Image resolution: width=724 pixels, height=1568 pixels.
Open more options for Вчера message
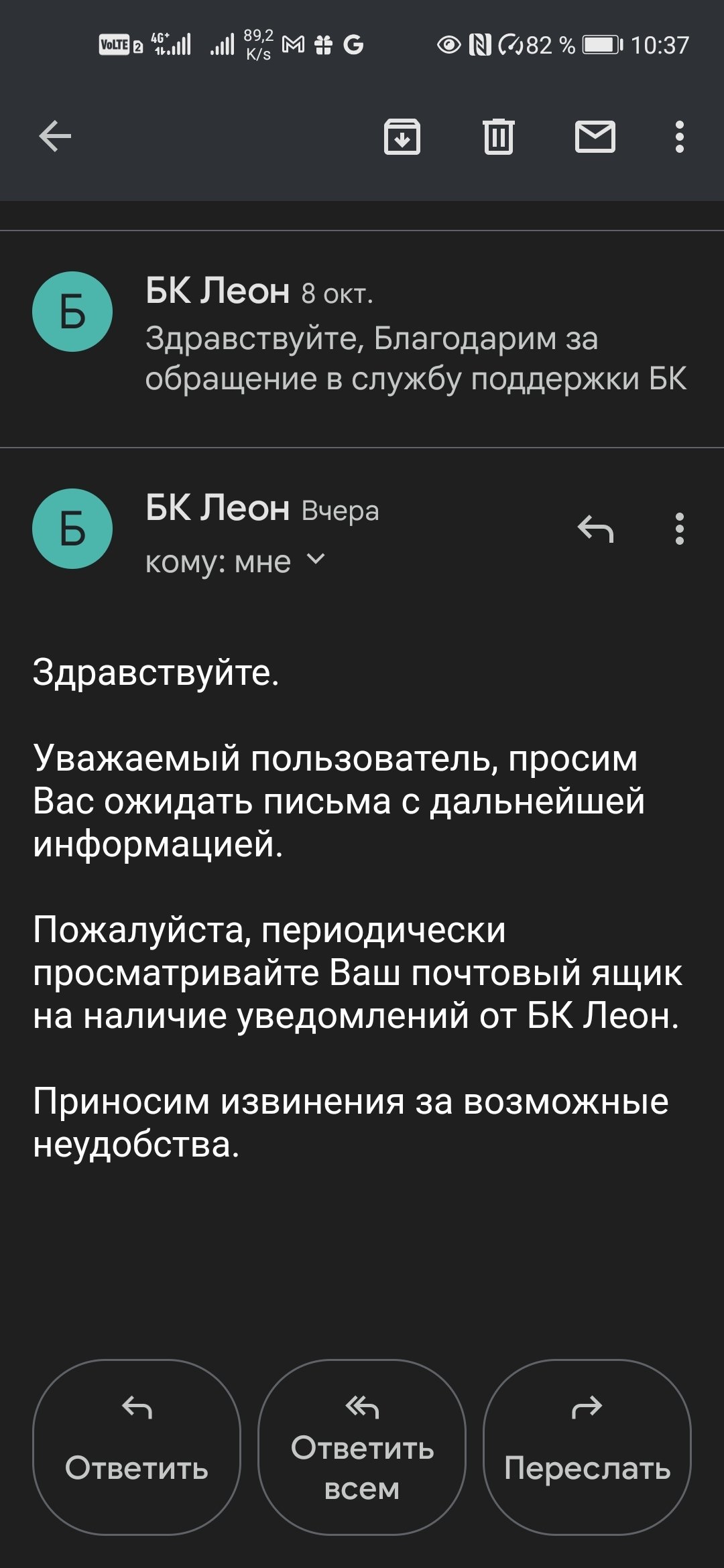(x=680, y=529)
